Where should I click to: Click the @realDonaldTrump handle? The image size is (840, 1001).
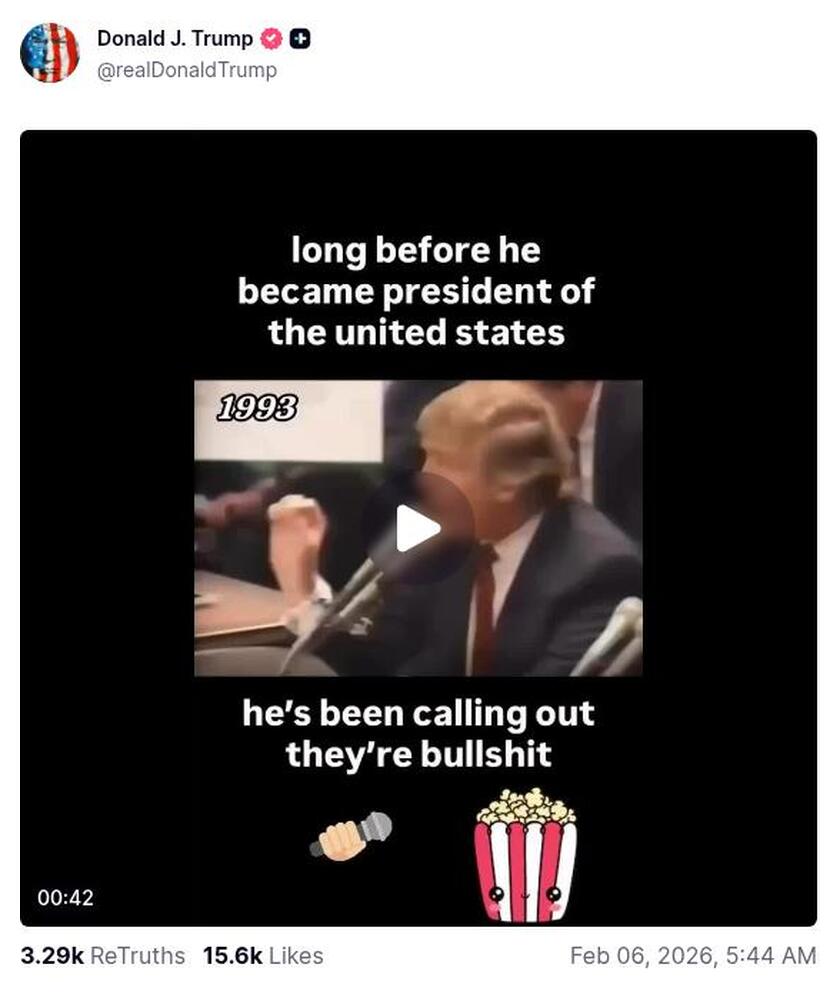click(186, 71)
